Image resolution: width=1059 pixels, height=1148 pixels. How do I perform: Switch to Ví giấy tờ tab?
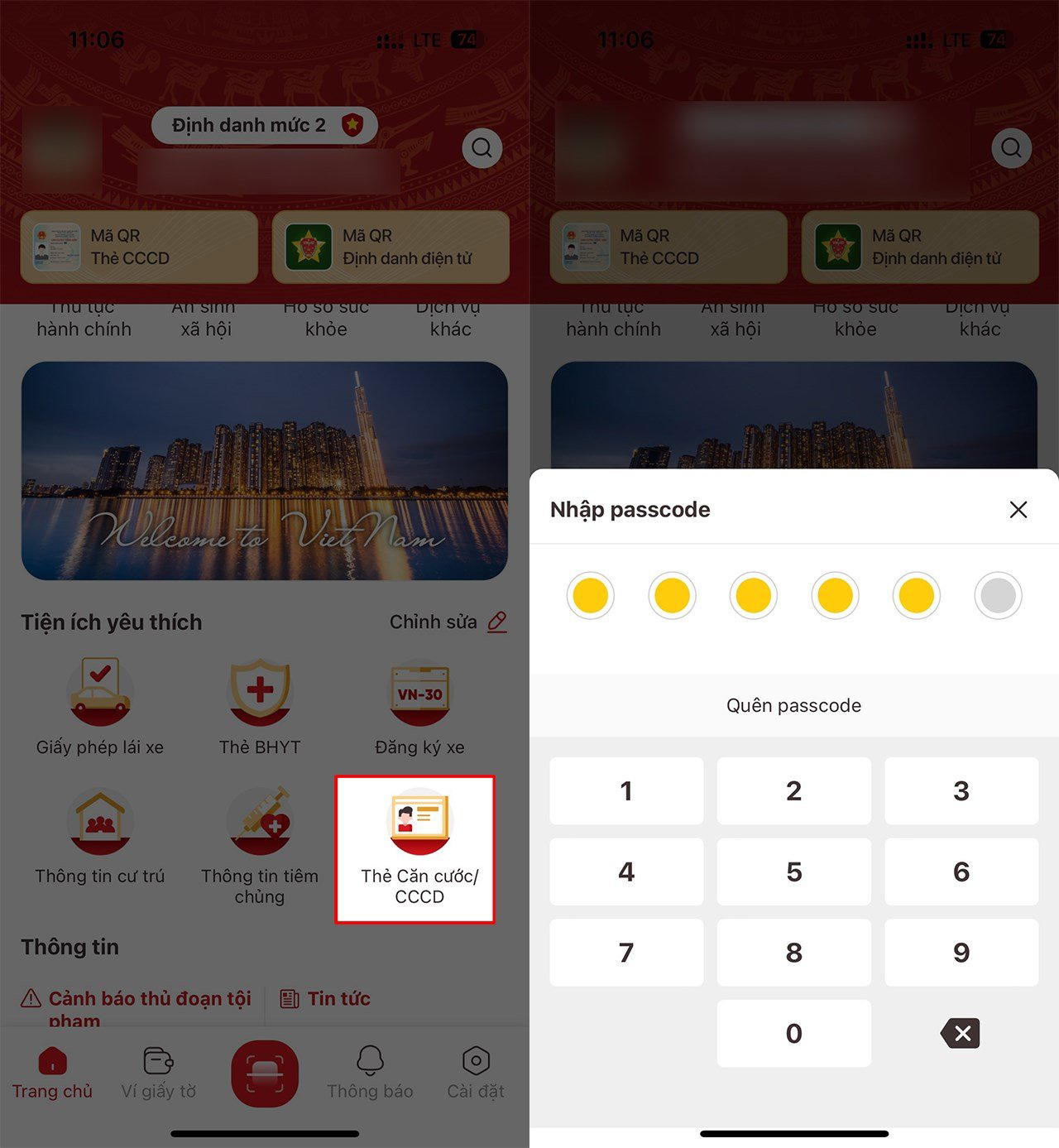158,1073
